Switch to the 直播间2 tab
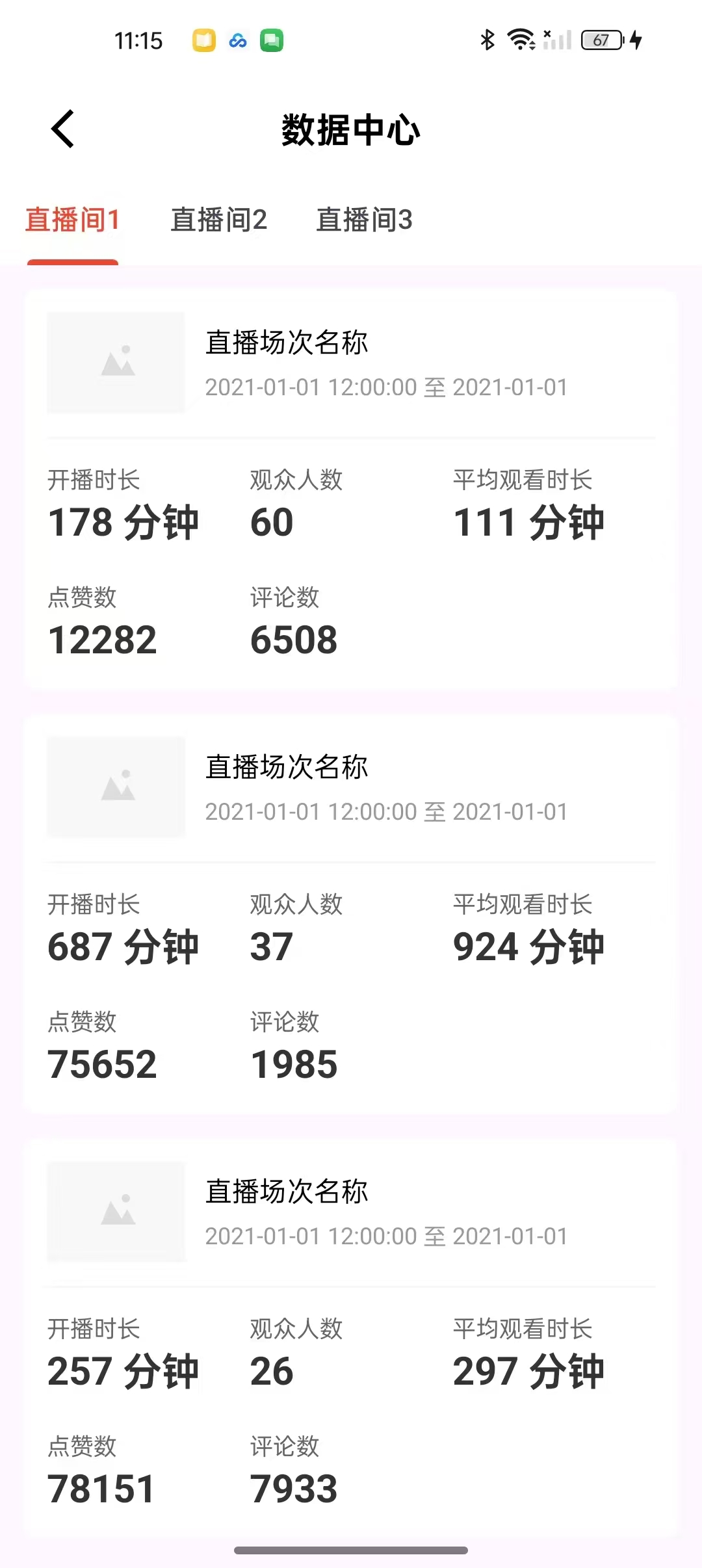The image size is (702, 1568). coord(218,220)
